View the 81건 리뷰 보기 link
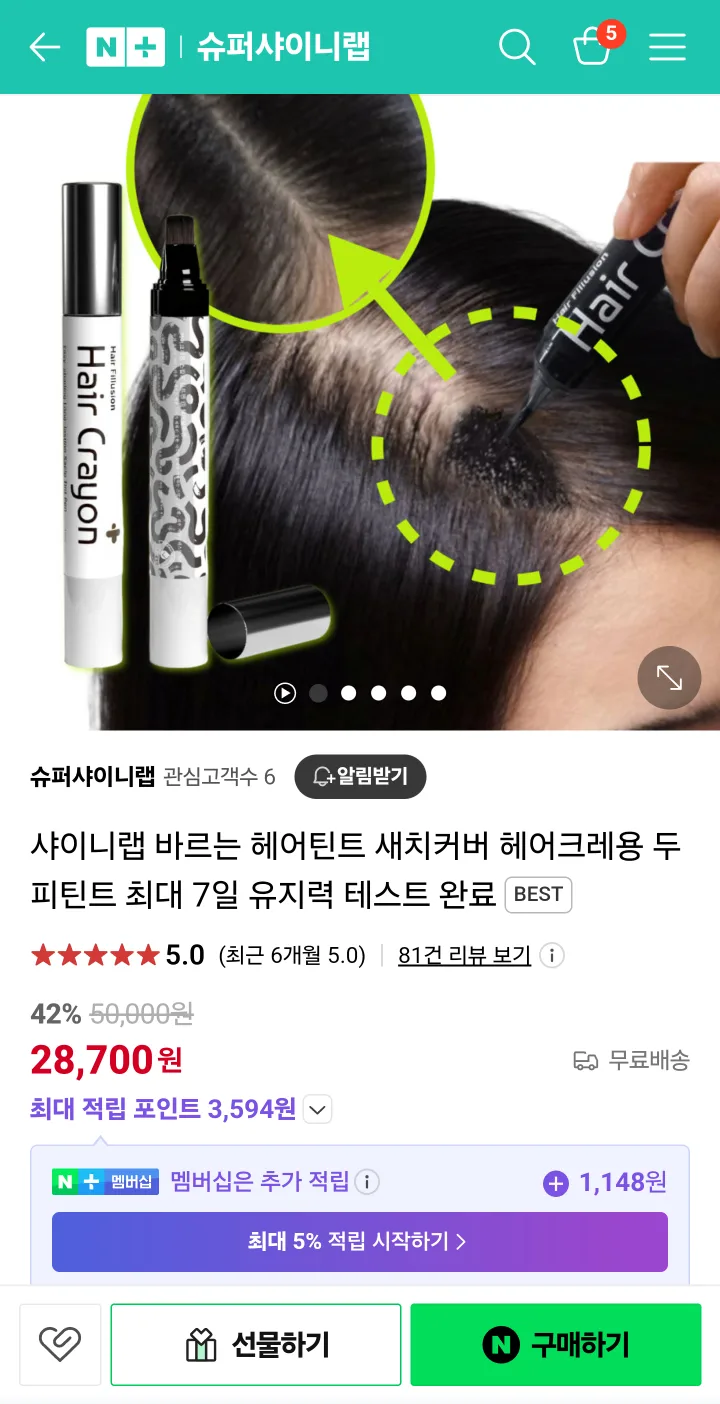Image resolution: width=720 pixels, height=1404 pixels. point(464,955)
